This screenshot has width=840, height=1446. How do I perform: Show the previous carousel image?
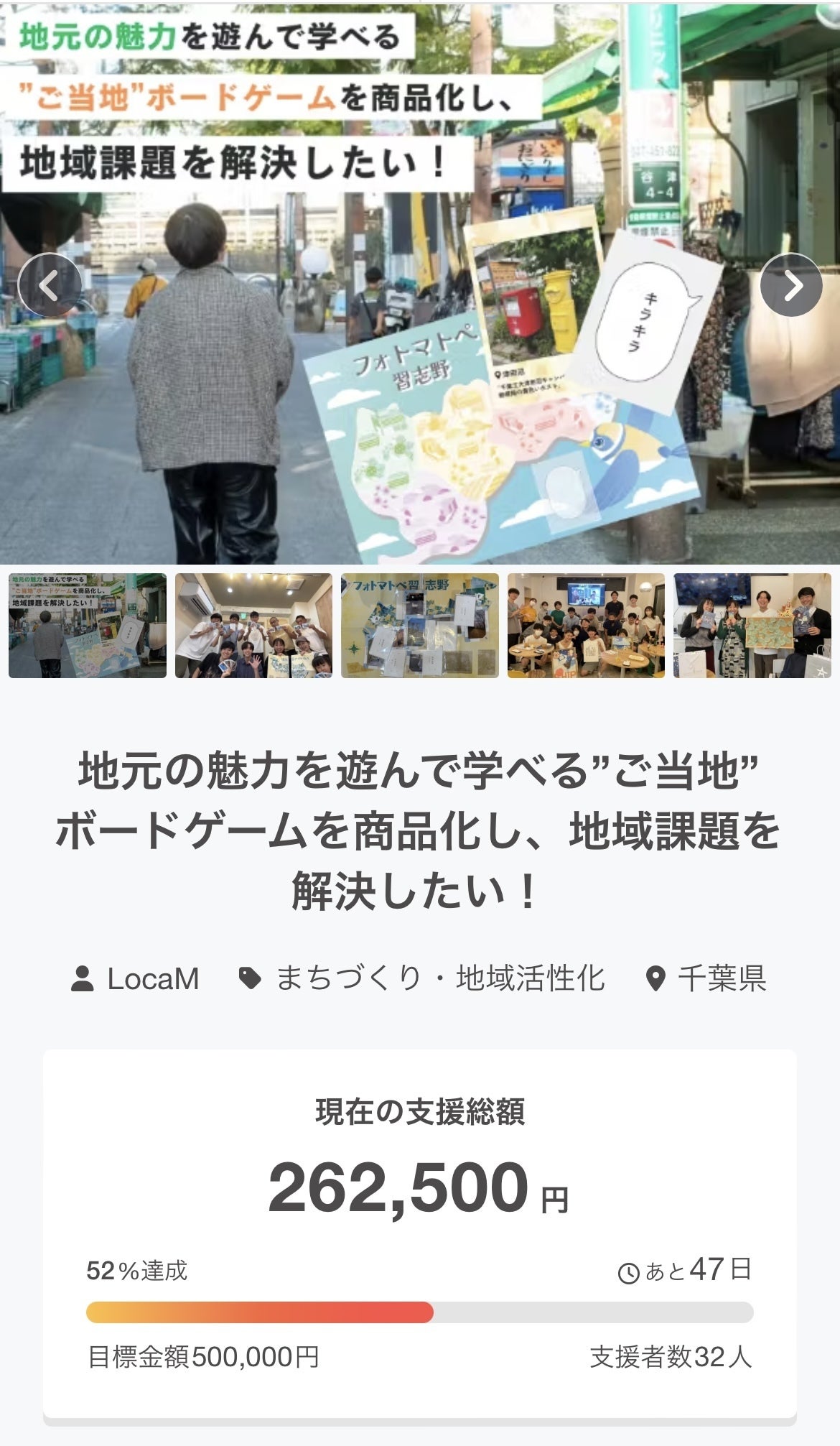[50, 285]
